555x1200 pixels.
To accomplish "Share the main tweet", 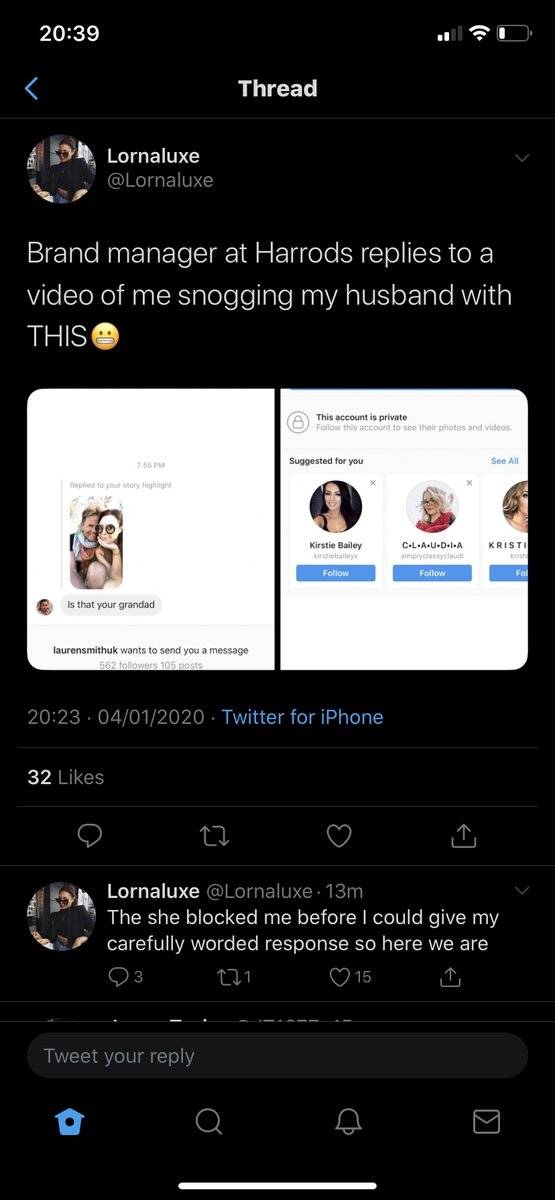I will click(x=465, y=835).
